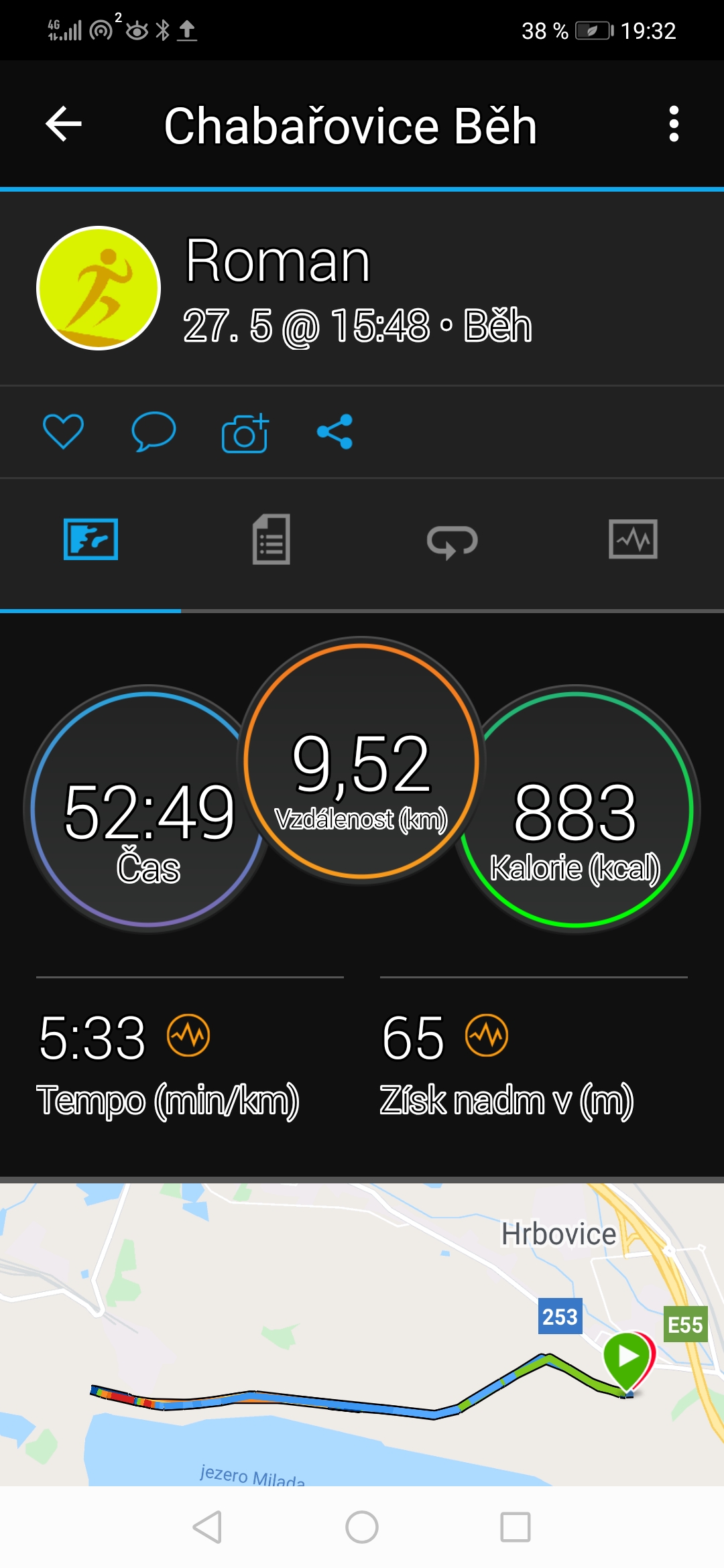Image resolution: width=724 pixels, height=1568 pixels.
Task: Open the three-dot overflow menu
Action: coord(674,124)
